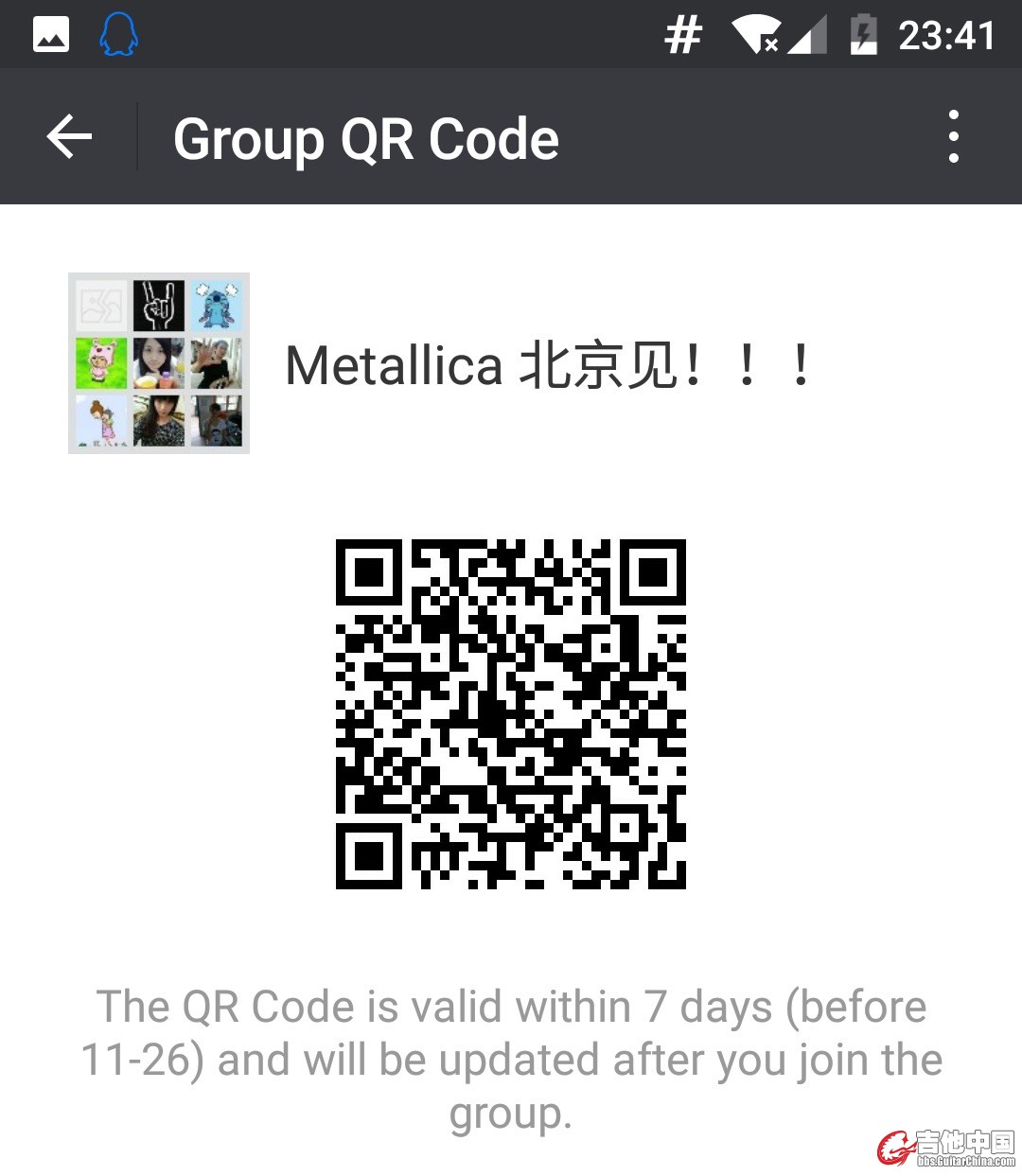Open the three-dot overflow menu
This screenshot has width=1022, height=1176.
click(x=953, y=137)
